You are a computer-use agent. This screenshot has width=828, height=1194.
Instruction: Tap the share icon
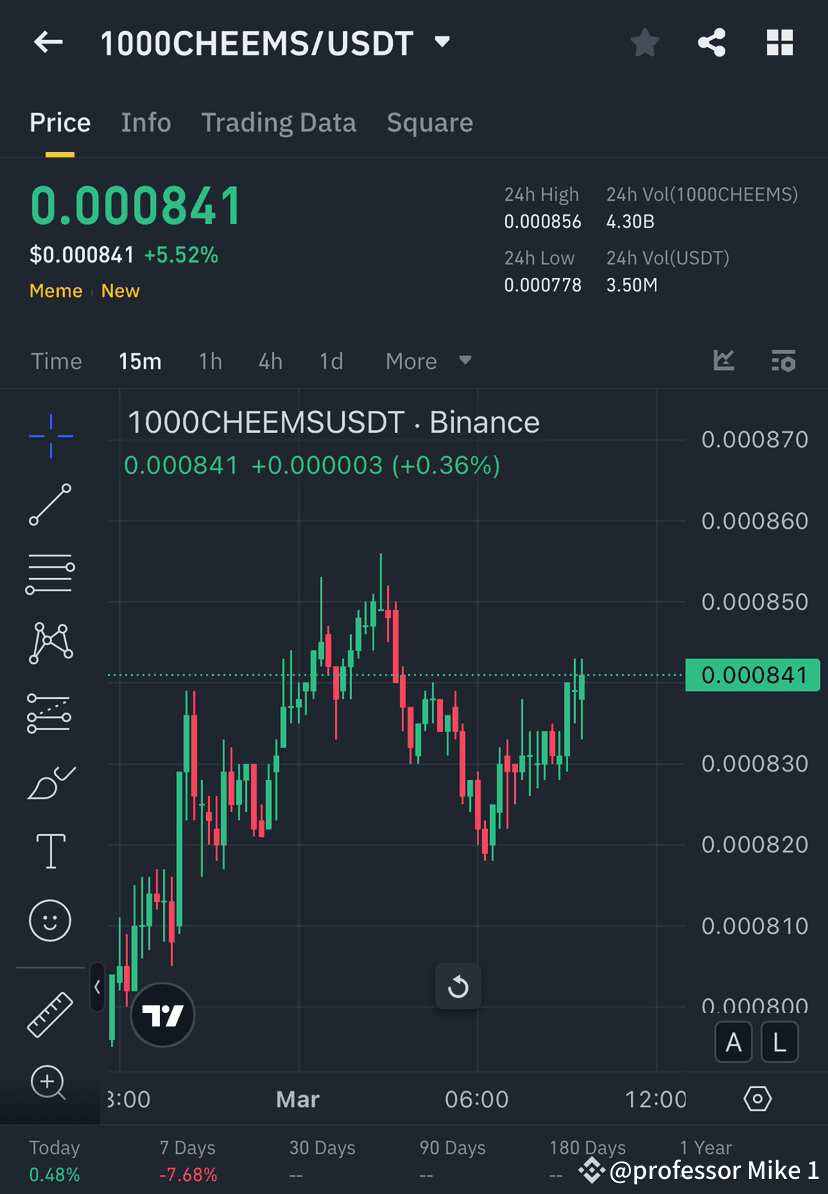(712, 42)
